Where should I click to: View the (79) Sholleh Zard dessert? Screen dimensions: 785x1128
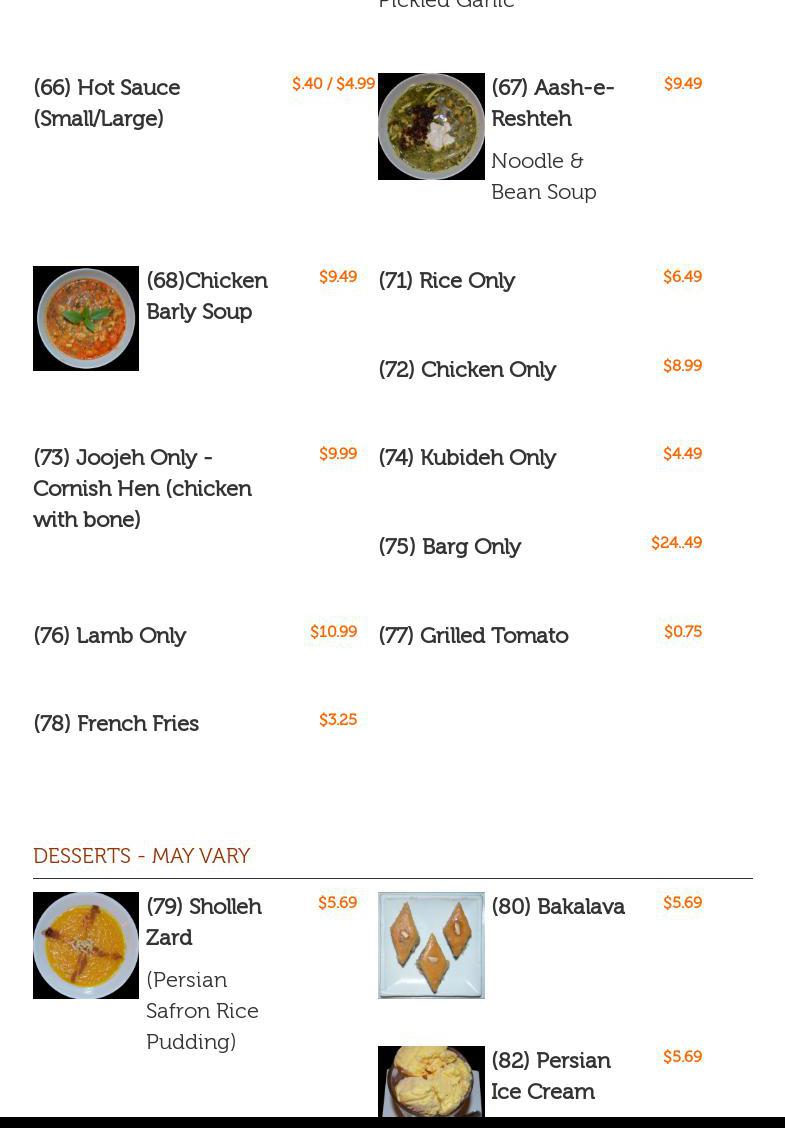coord(203,921)
